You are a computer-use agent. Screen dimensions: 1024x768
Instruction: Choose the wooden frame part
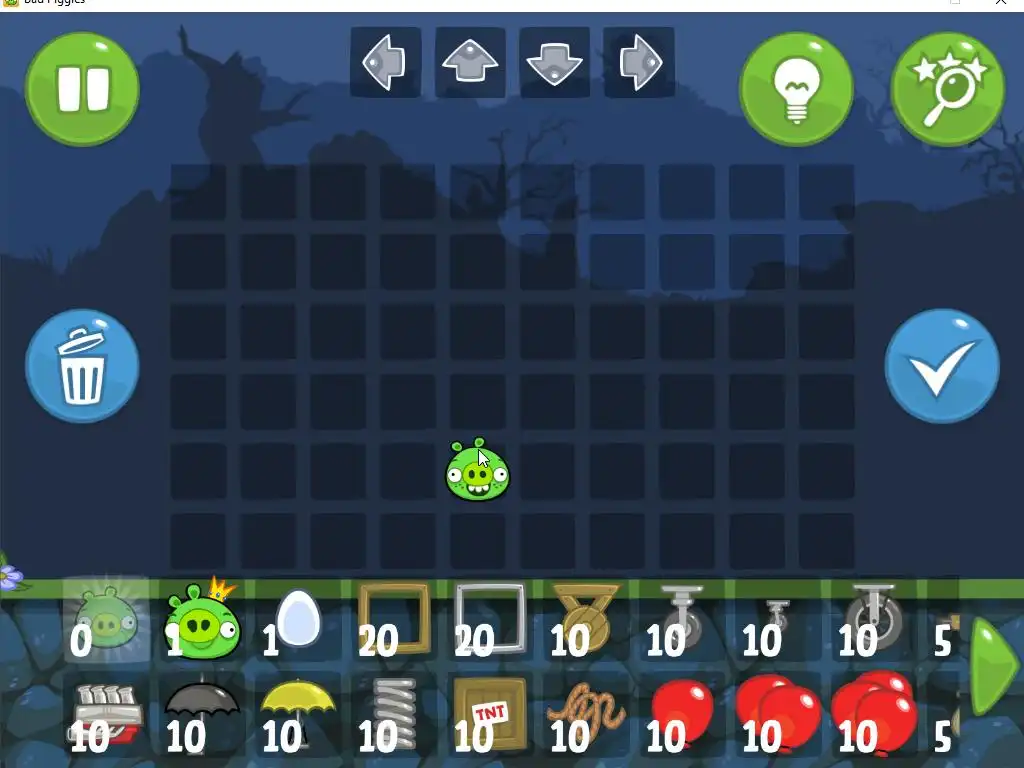coord(394,620)
